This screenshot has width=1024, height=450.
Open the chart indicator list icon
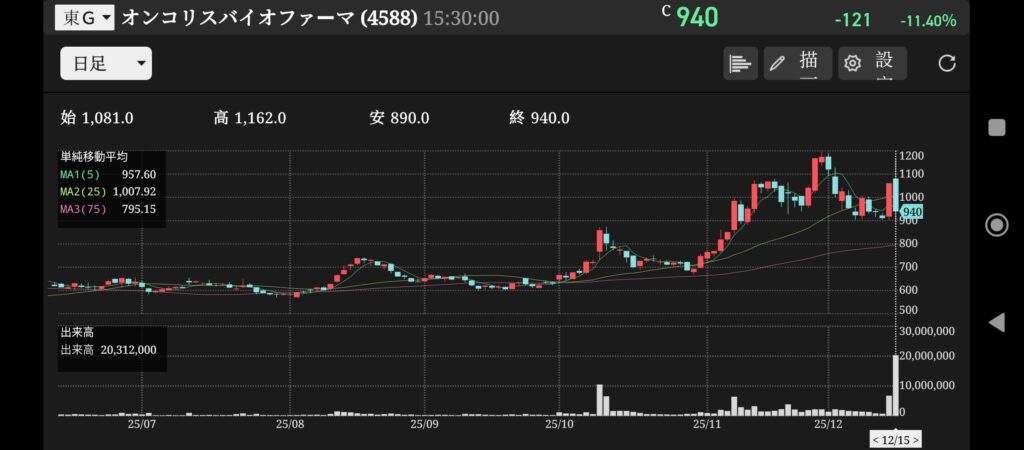tap(740, 64)
